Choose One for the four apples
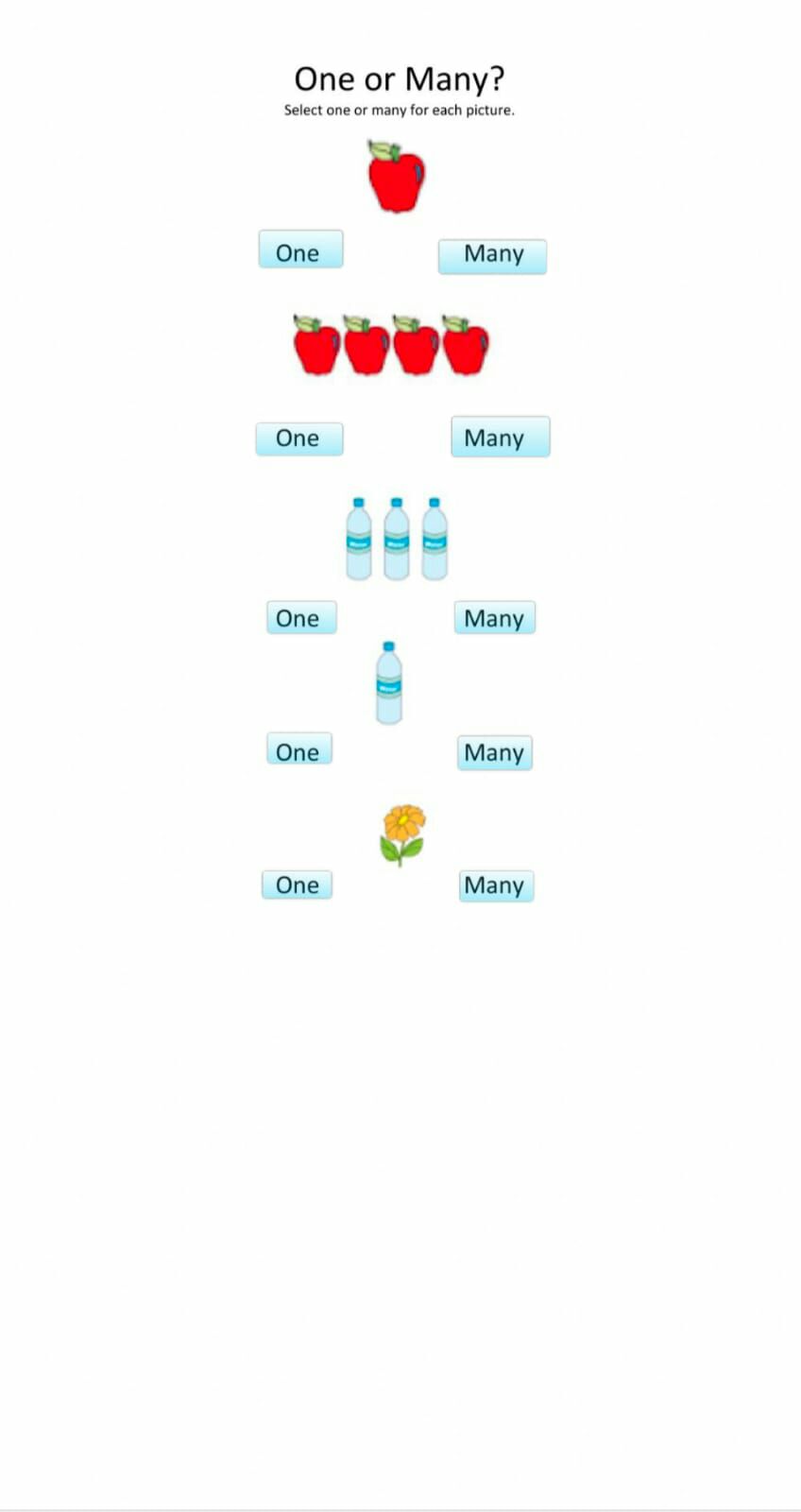 coord(298,438)
